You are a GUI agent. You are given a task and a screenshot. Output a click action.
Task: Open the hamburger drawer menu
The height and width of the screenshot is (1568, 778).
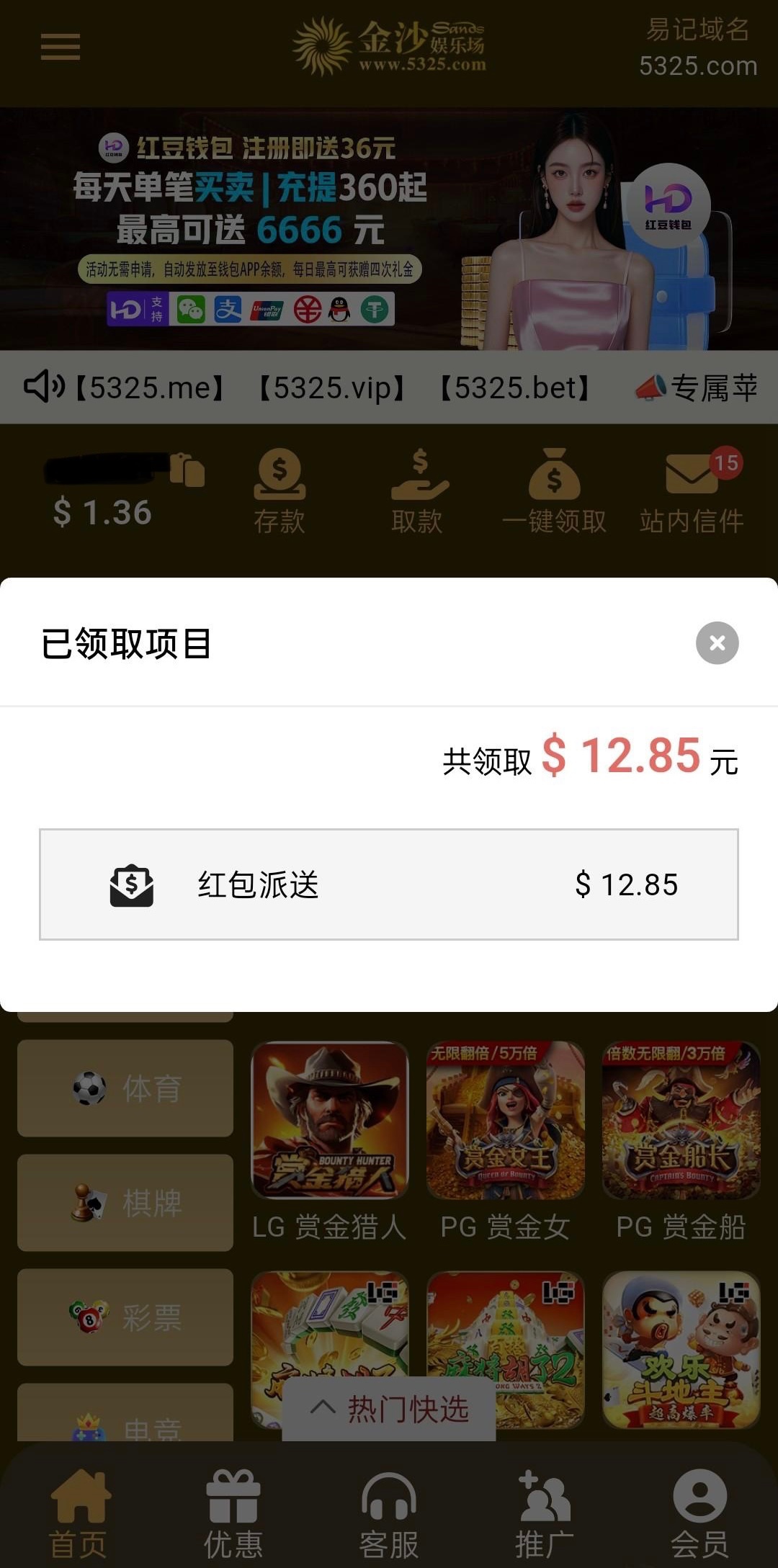pyautogui.click(x=61, y=47)
